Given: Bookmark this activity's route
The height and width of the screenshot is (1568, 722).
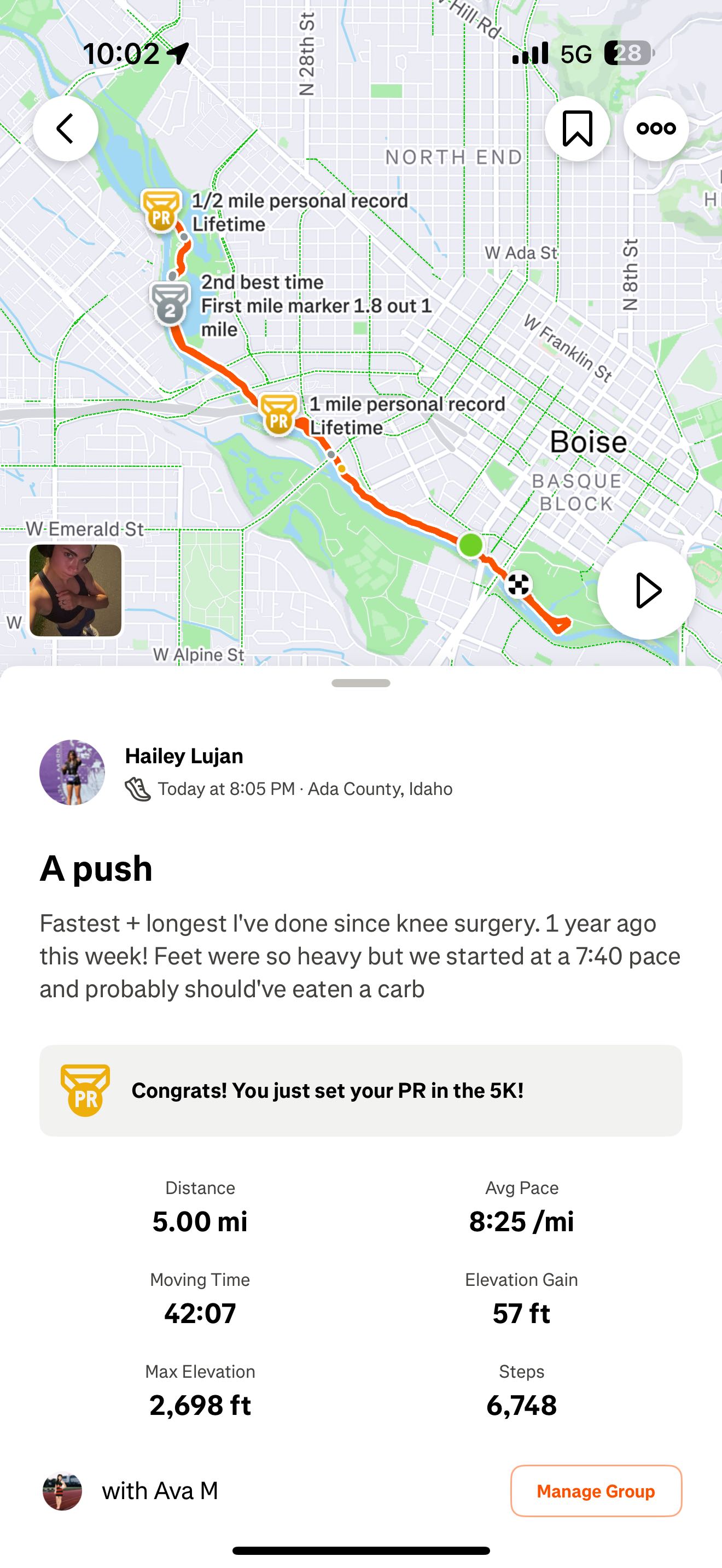Looking at the screenshot, I should 577,128.
